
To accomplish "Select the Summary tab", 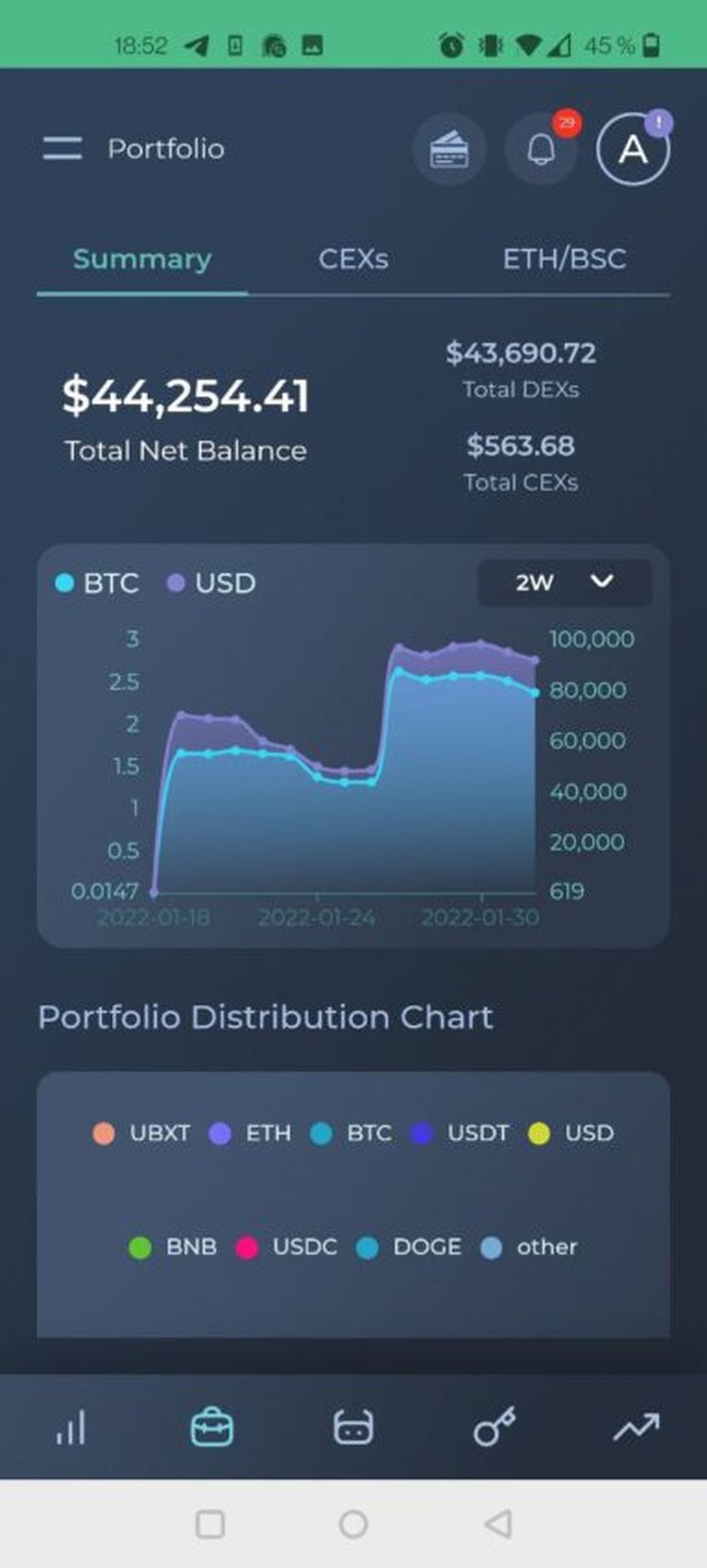I will (x=142, y=259).
